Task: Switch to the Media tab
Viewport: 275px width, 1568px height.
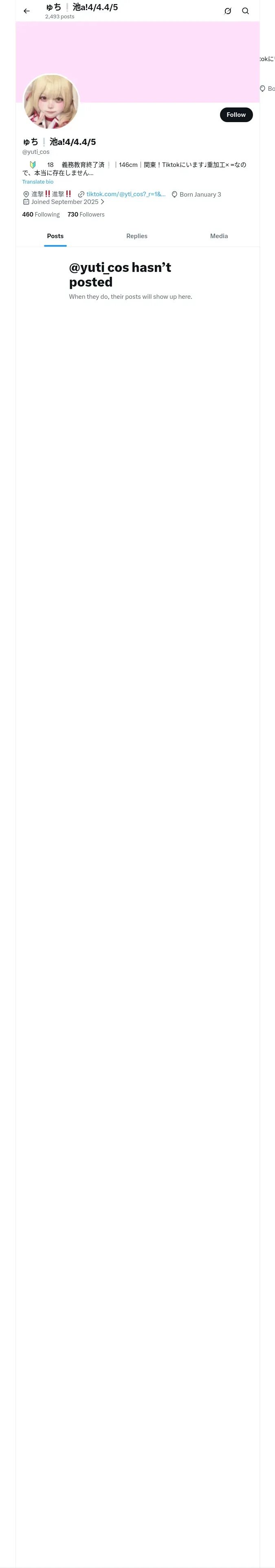Action: (219, 236)
